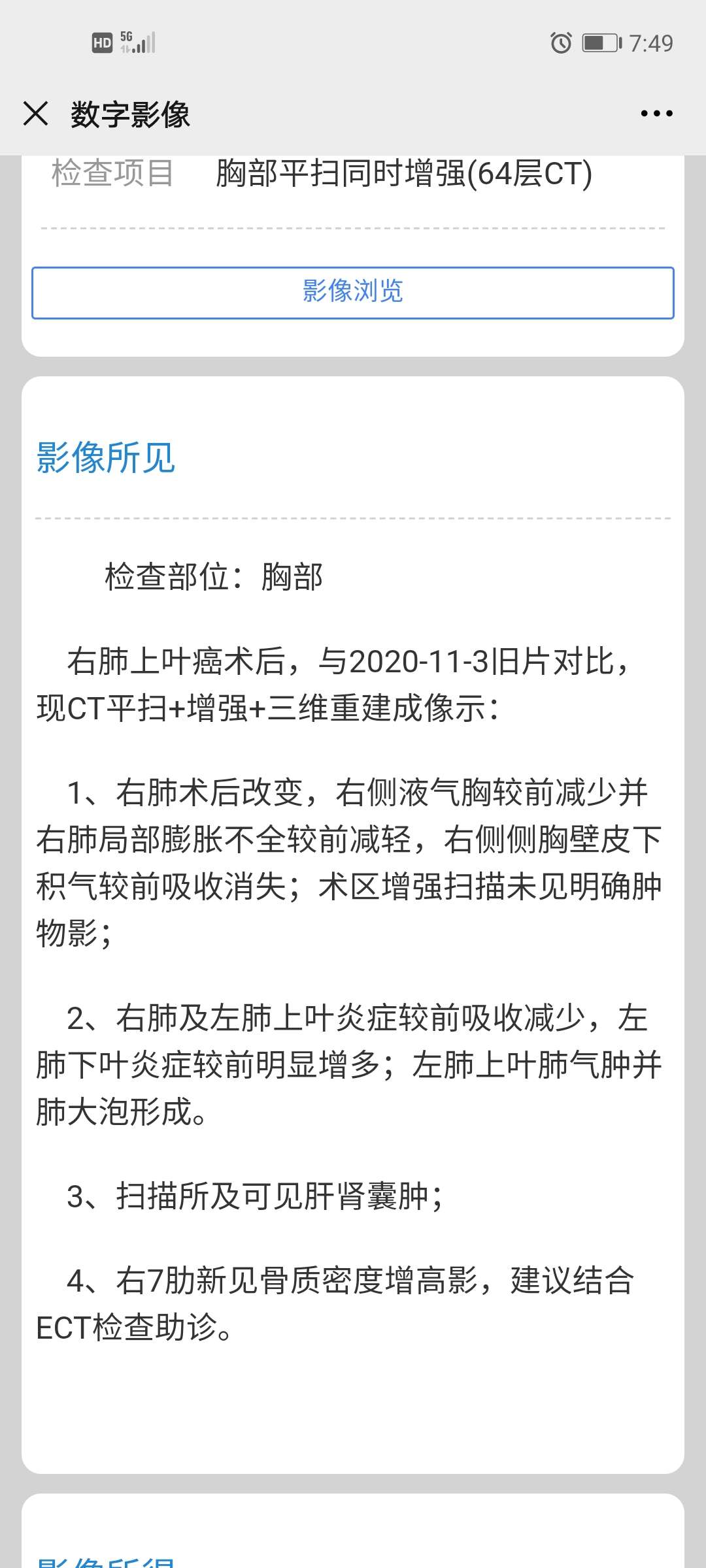Image resolution: width=706 pixels, height=1568 pixels.
Task: Open 影像浏览 to view images
Action: tap(353, 292)
